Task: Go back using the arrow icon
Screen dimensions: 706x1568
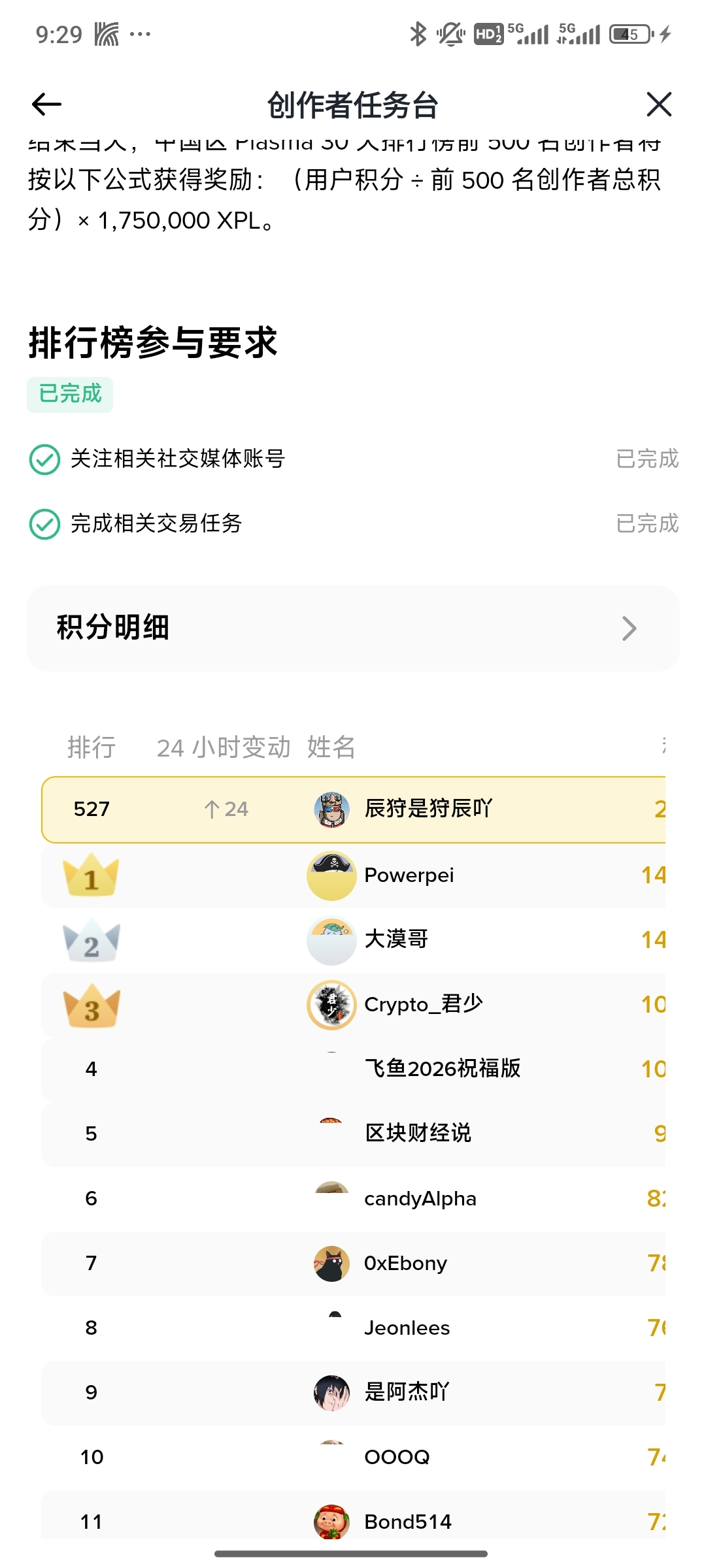Action: point(46,105)
